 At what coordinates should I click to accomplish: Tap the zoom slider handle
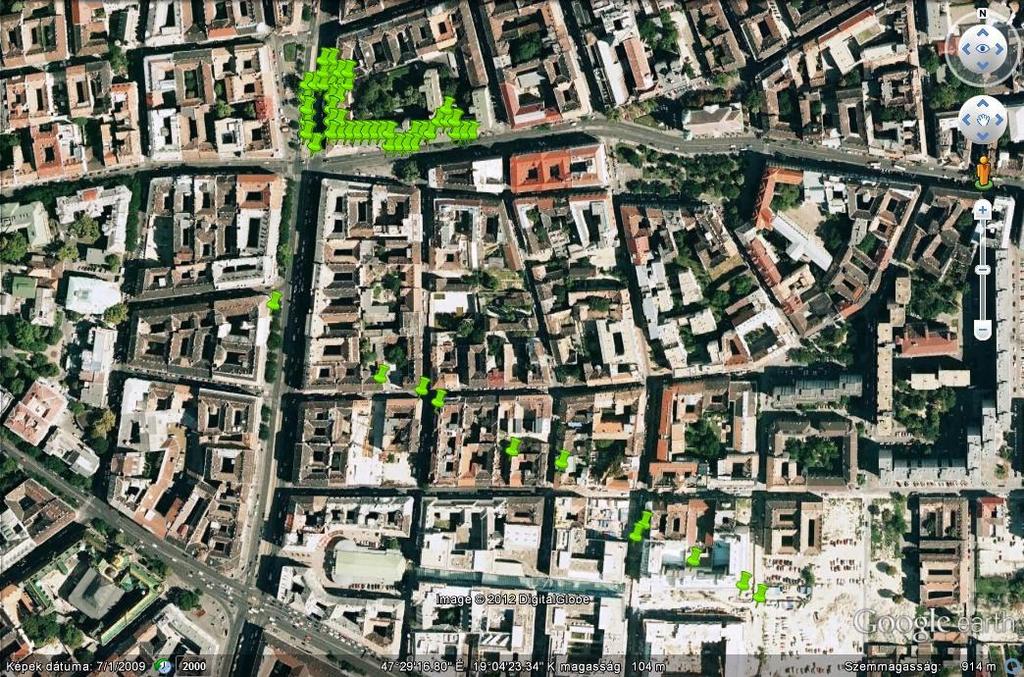pos(982,269)
